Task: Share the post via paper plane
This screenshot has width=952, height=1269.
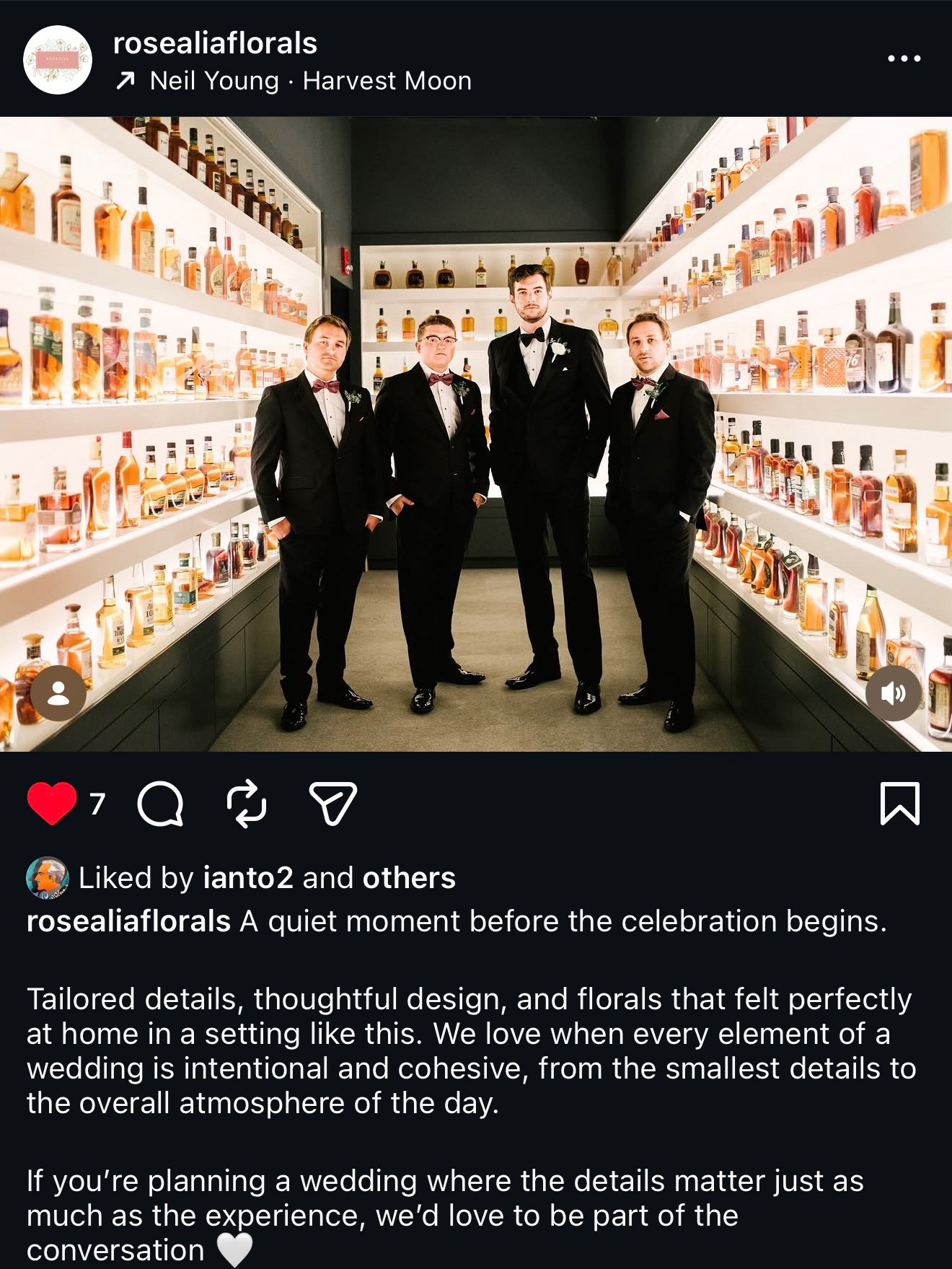Action: (x=333, y=803)
